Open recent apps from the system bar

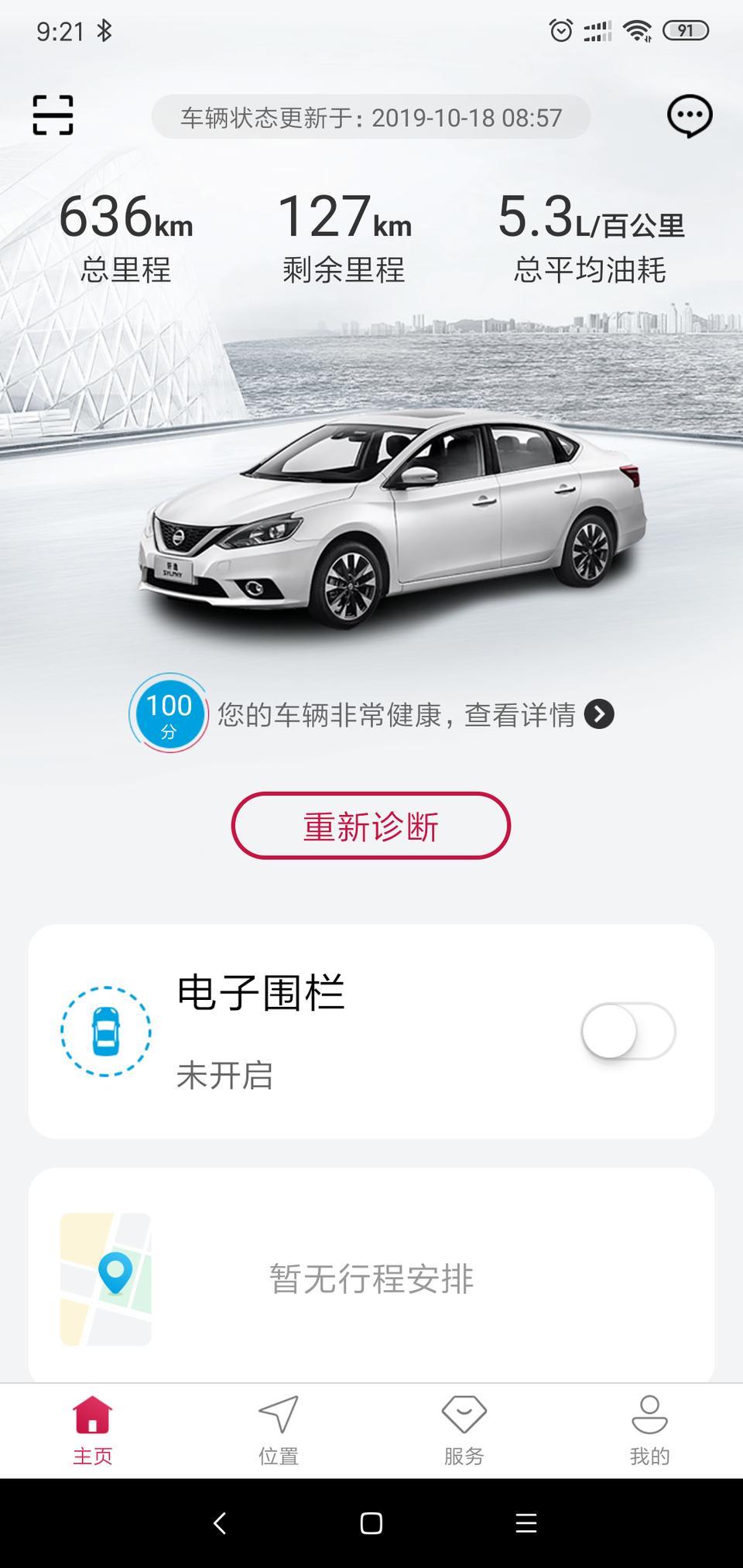[x=526, y=1523]
